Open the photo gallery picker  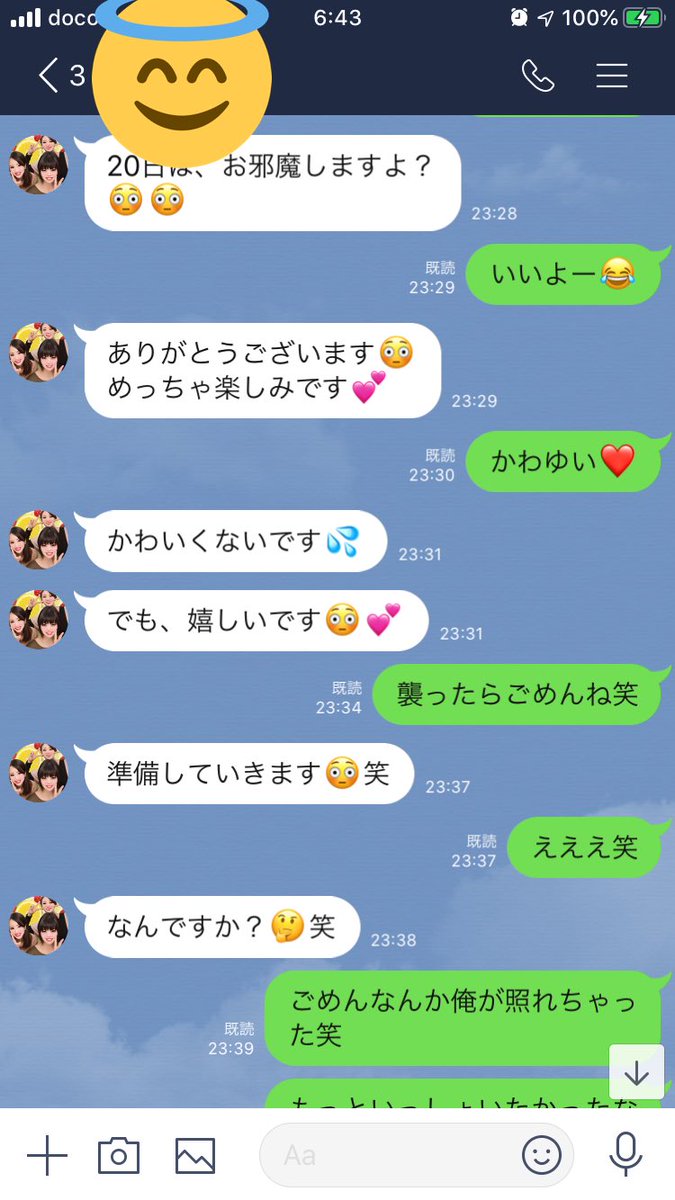pyautogui.click(x=195, y=1156)
